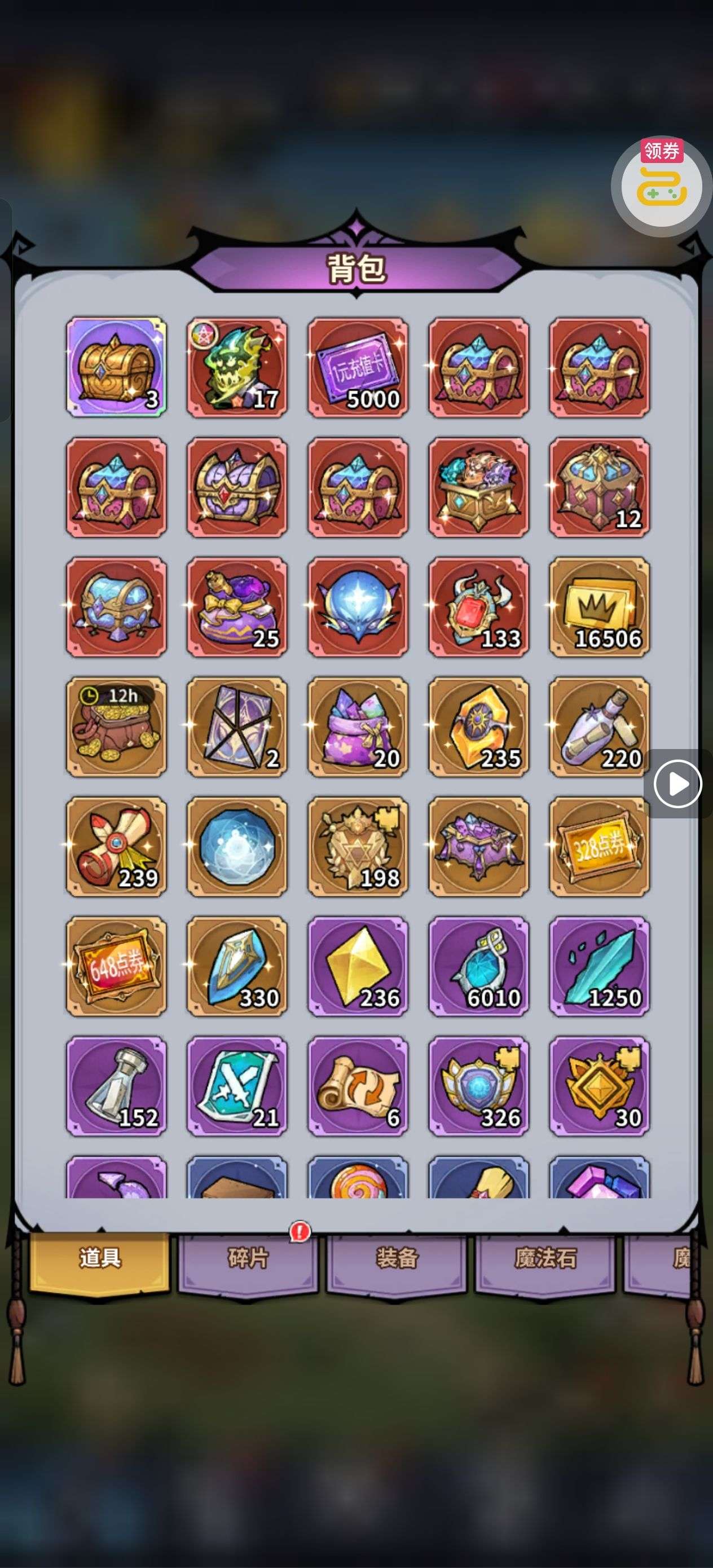This screenshot has height=1568, width=713.
Task: Choose the blue pendant item with 6010
Action: click(x=478, y=967)
